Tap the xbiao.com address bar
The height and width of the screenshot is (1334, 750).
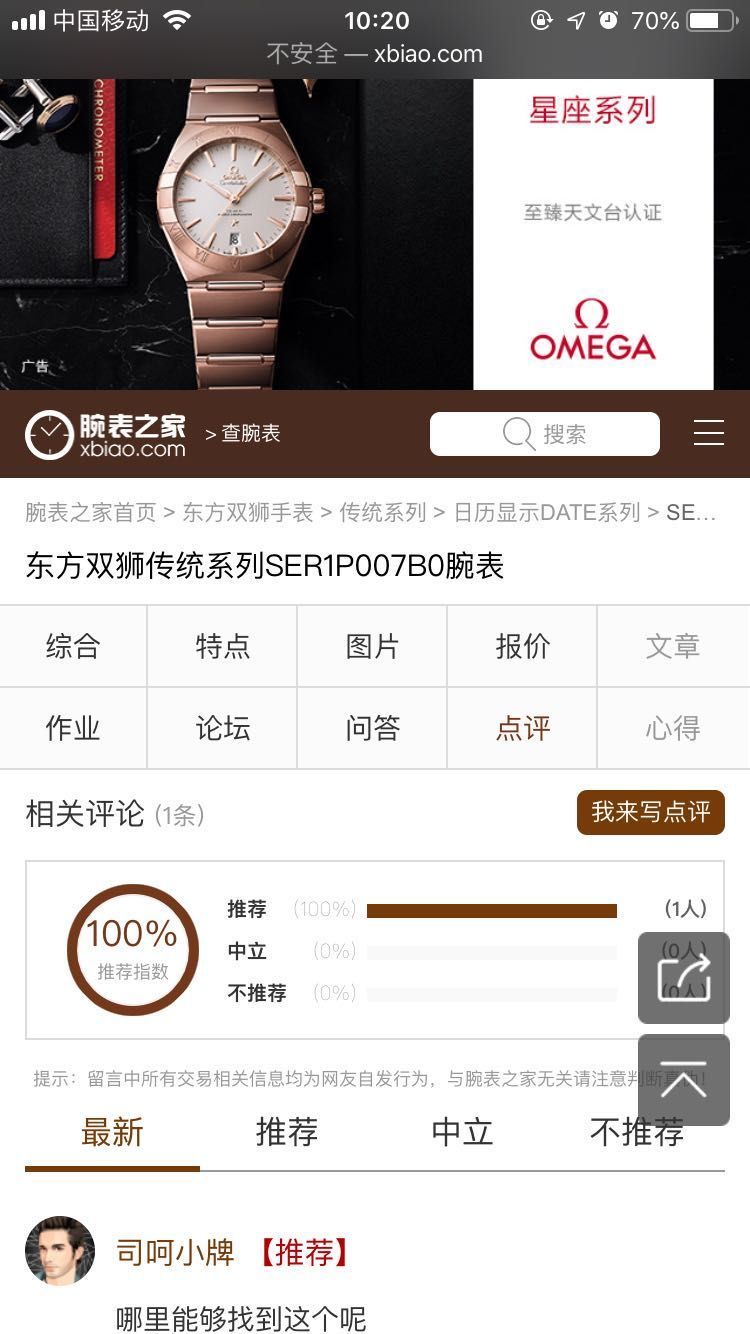coord(375,54)
